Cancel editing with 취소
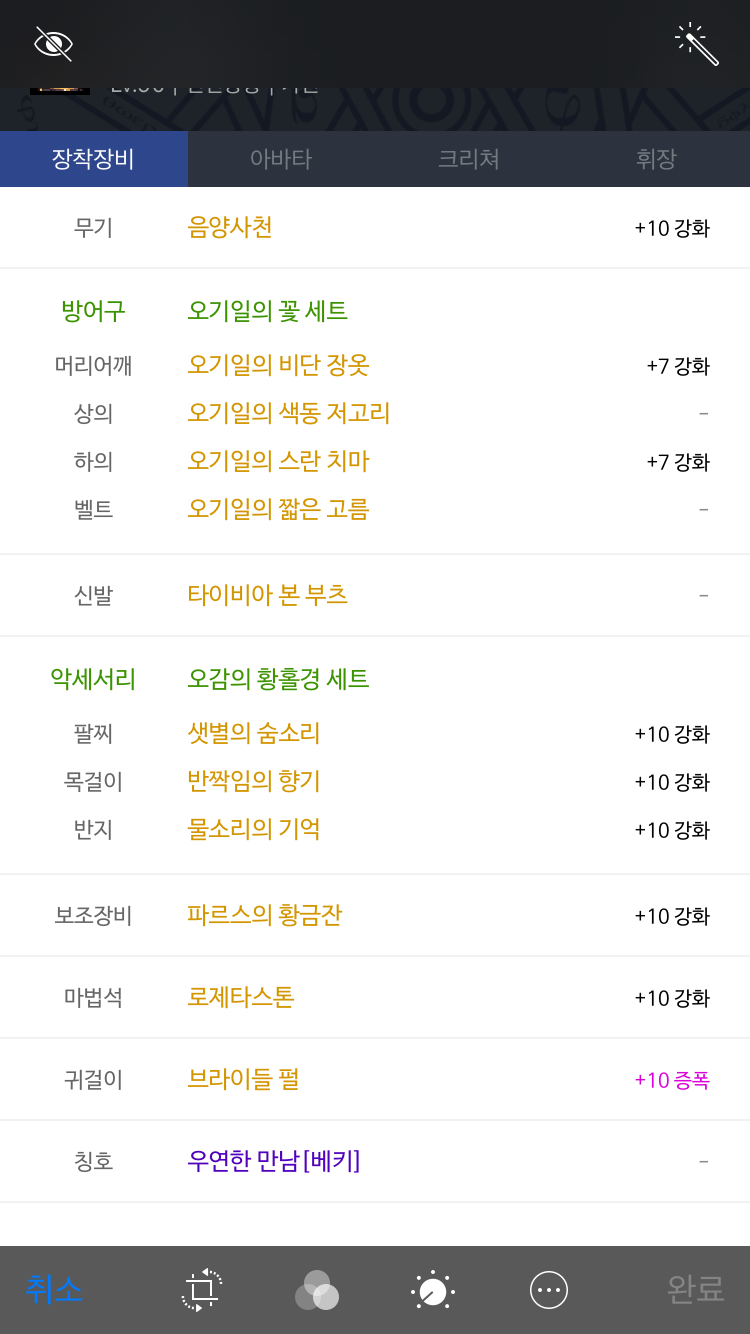This screenshot has height=1334, width=750. tap(54, 1289)
